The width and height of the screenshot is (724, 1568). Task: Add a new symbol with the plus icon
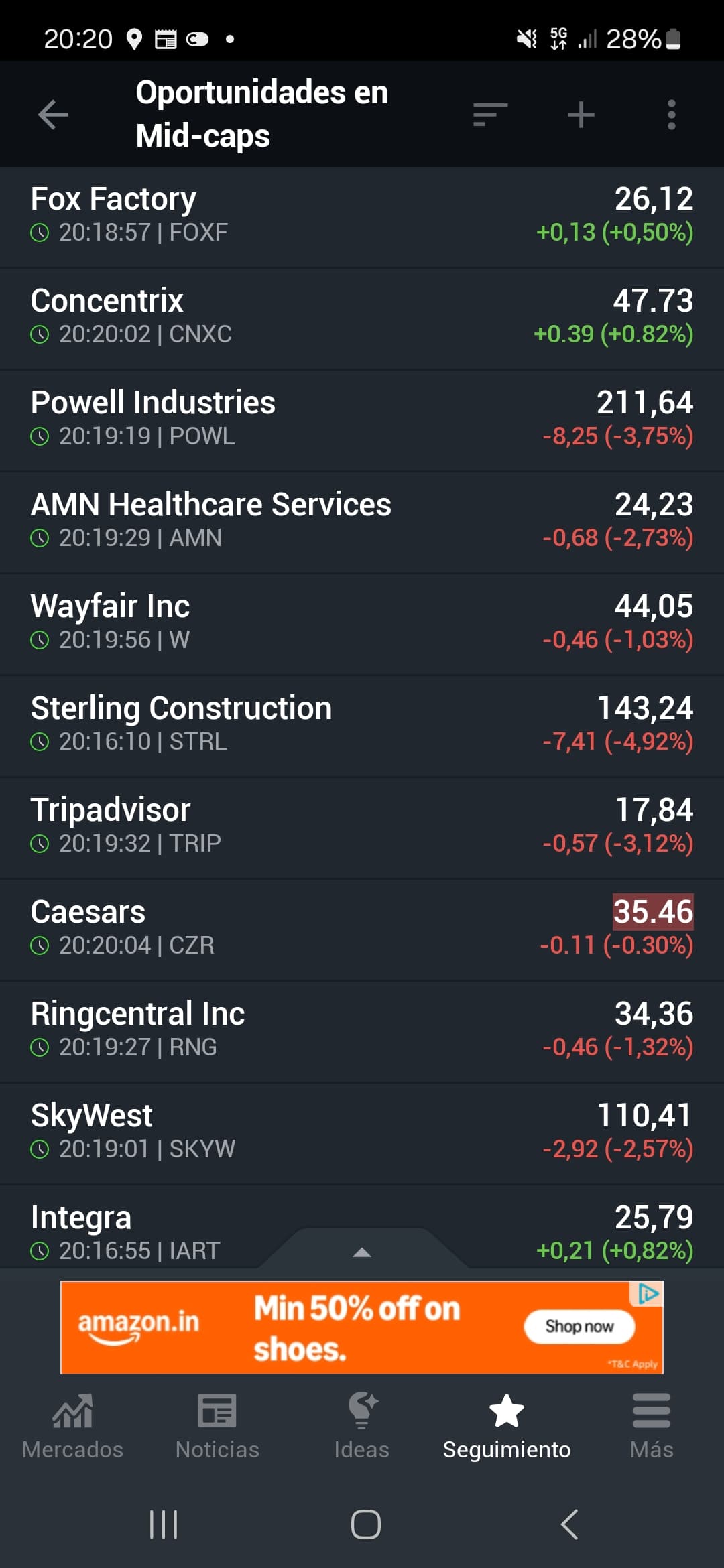point(581,115)
